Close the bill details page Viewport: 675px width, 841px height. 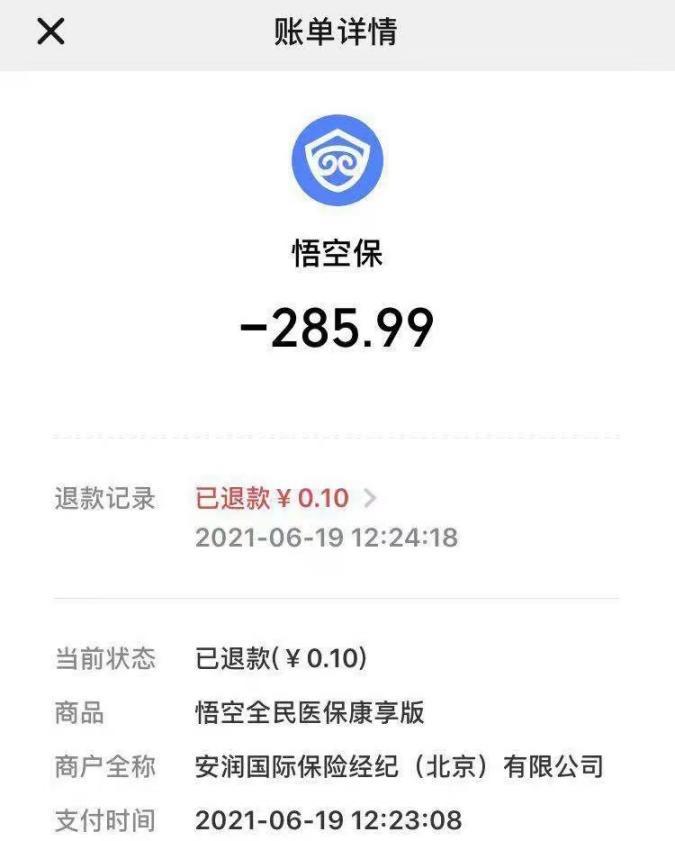[50, 32]
